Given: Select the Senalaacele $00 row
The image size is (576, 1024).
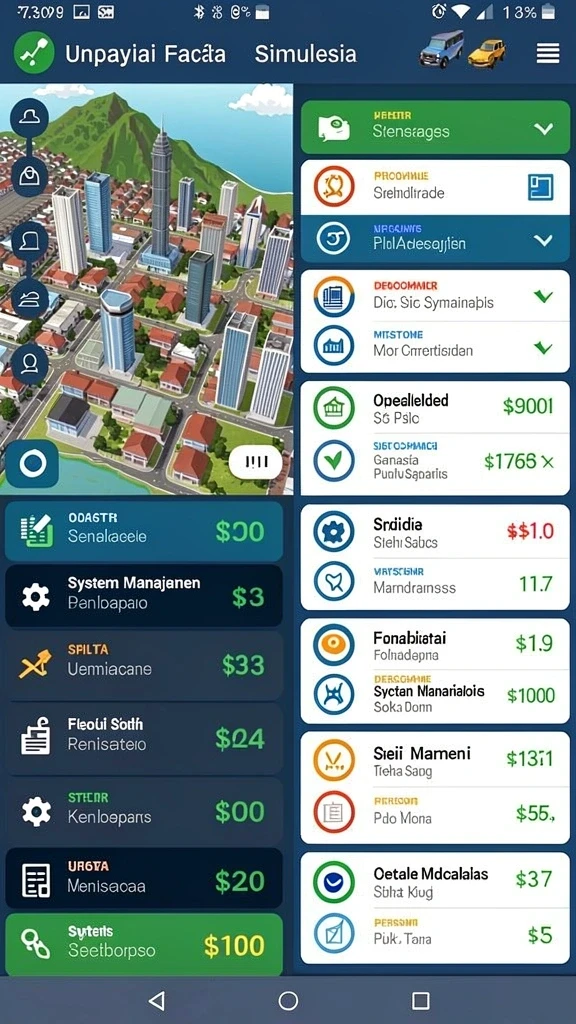Looking at the screenshot, I should click(144, 529).
